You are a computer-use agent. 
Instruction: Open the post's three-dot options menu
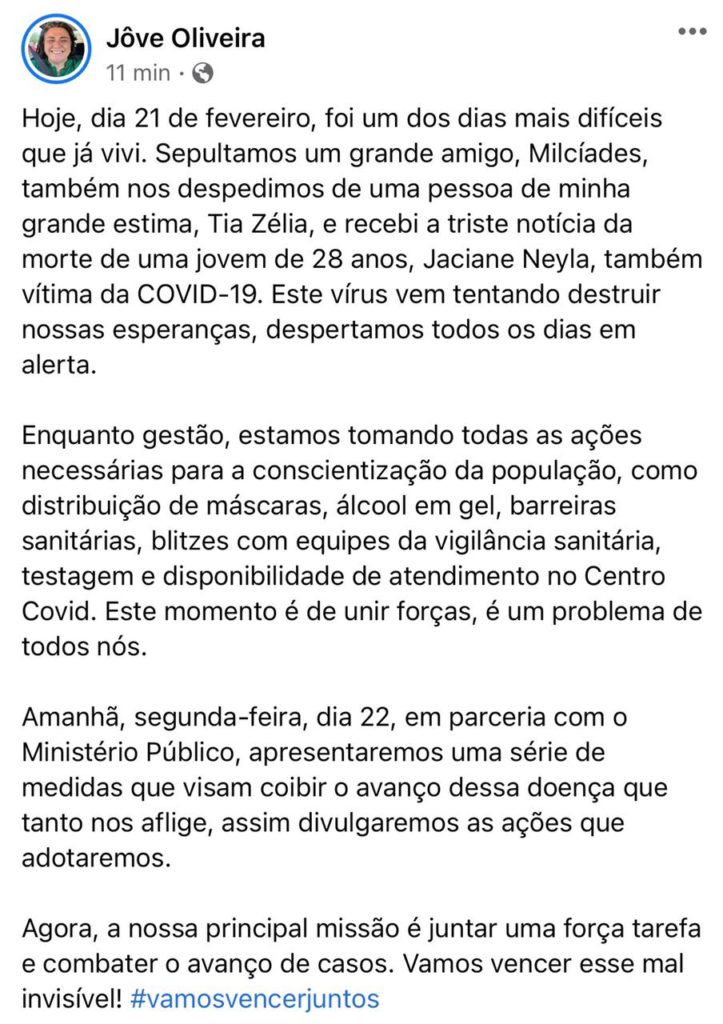coord(692,31)
